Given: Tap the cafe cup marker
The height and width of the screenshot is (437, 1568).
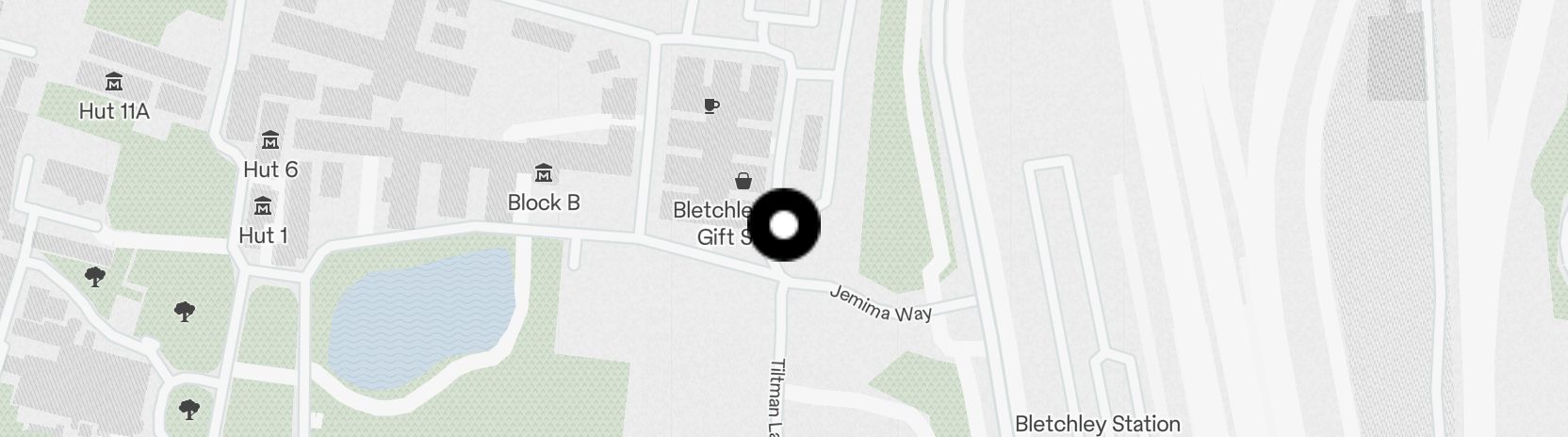Looking at the screenshot, I should (711, 106).
